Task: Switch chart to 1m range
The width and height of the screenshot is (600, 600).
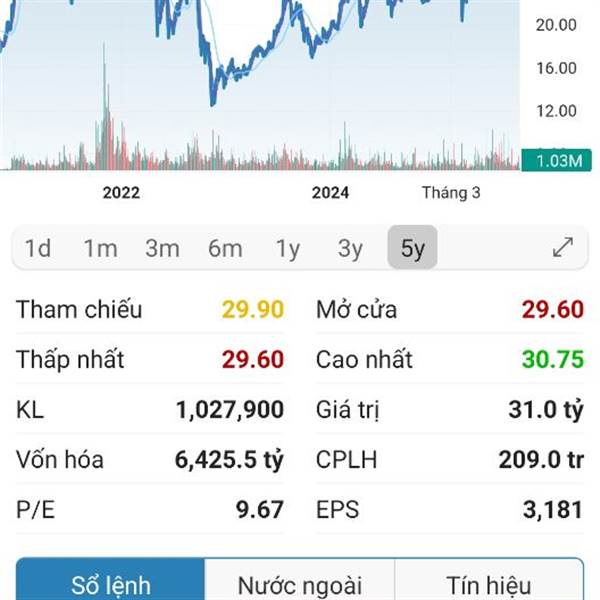Action: coord(101,248)
